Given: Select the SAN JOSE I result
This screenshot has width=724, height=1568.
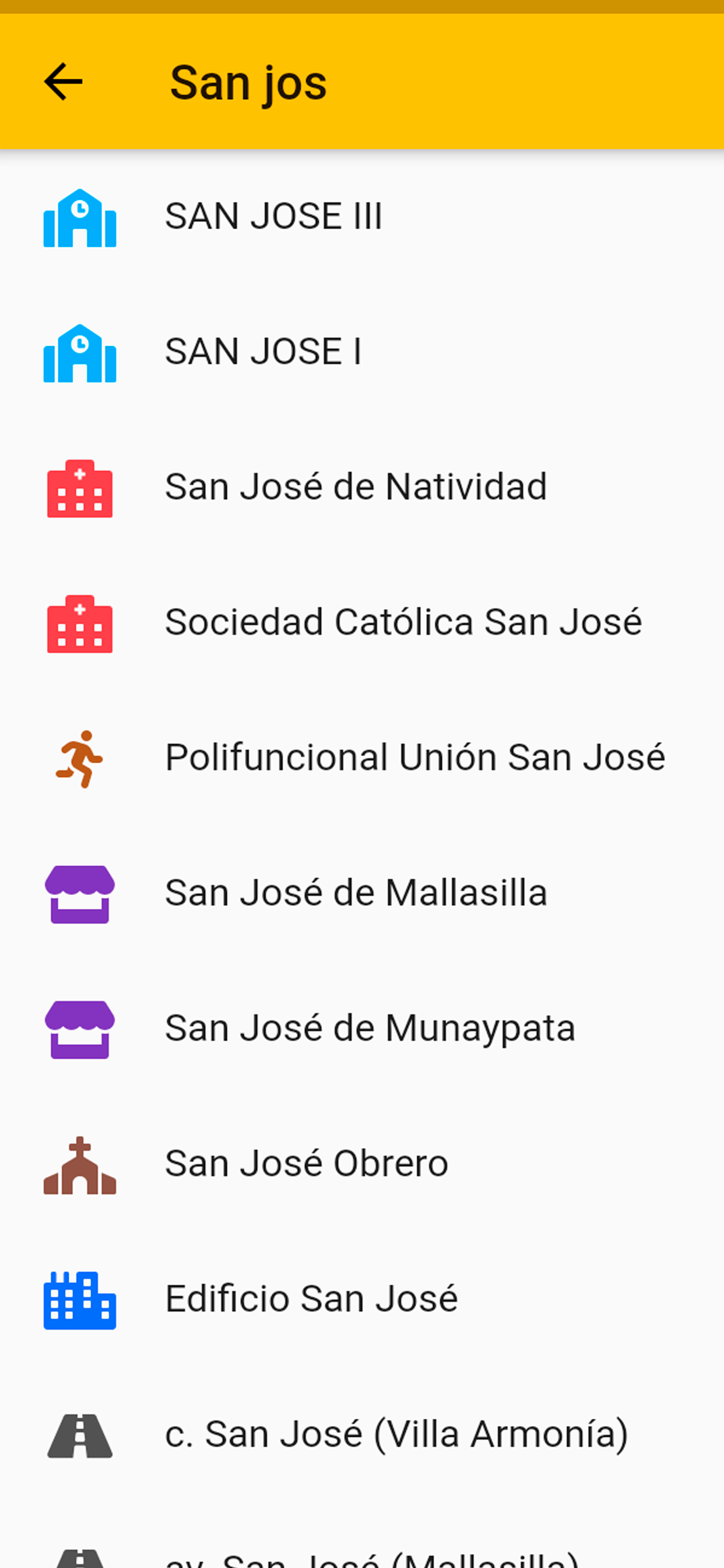Looking at the screenshot, I should (x=362, y=352).
